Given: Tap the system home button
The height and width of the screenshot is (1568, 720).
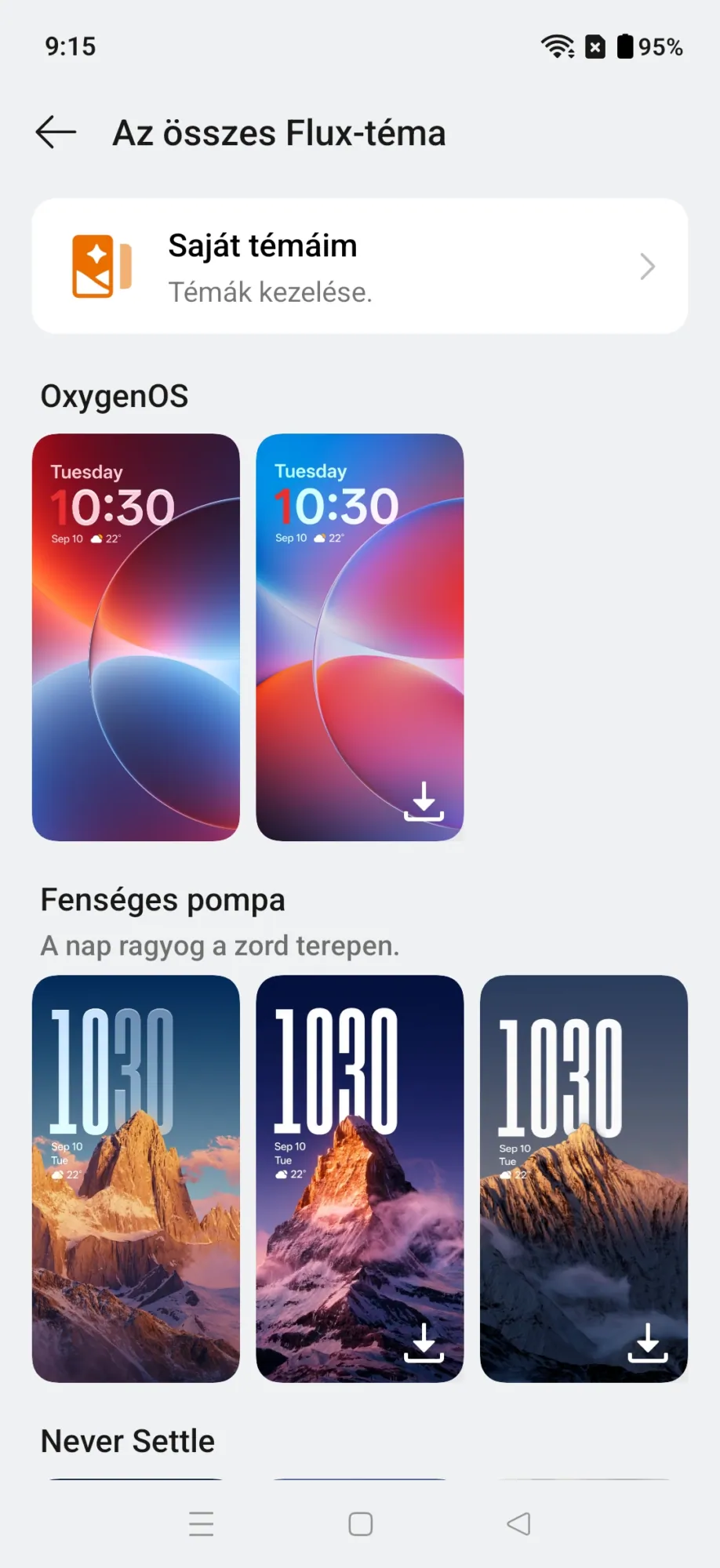Looking at the screenshot, I should point(361,1524).
